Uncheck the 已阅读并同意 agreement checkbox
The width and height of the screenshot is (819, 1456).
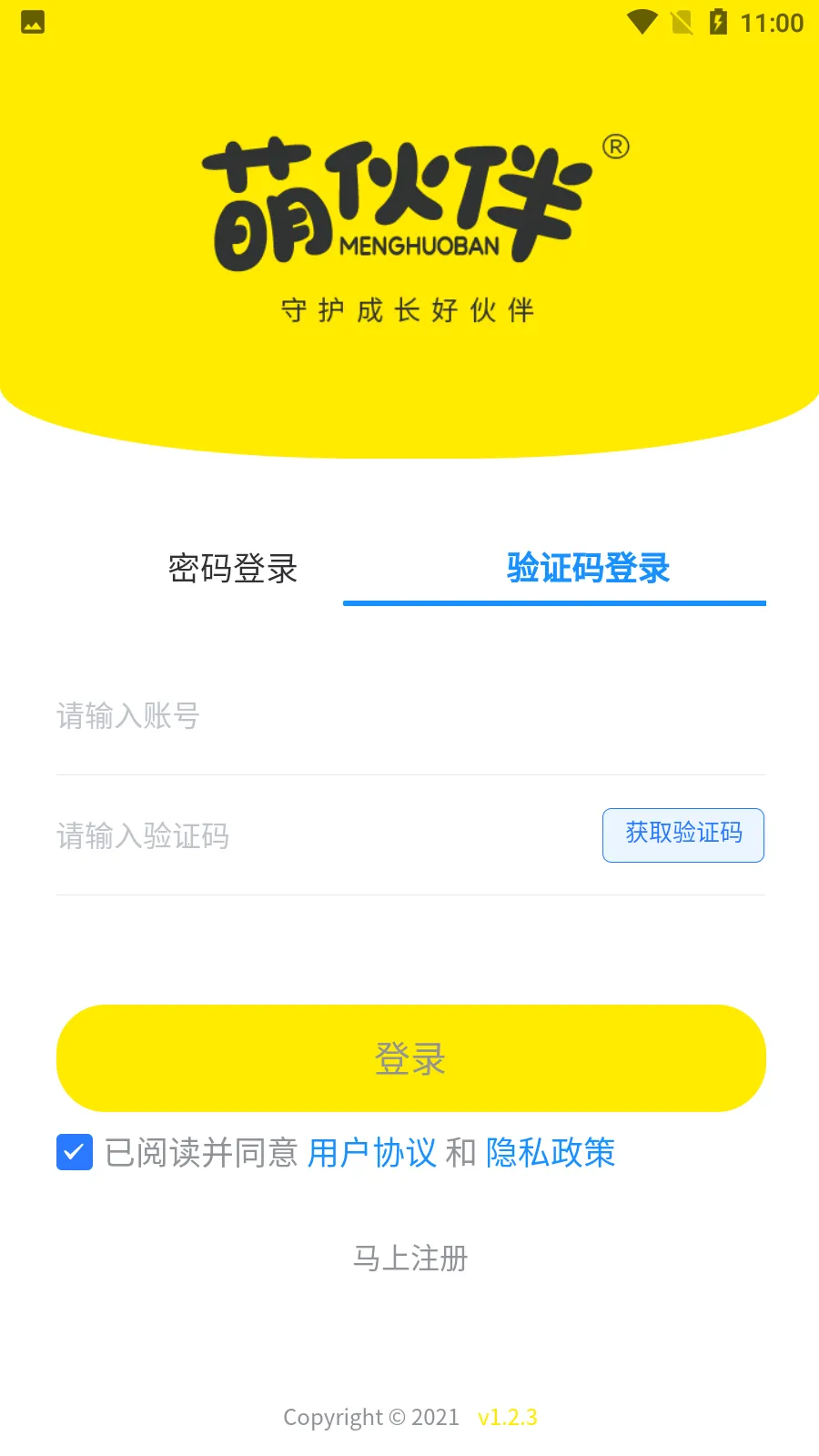pos(75,1152)
